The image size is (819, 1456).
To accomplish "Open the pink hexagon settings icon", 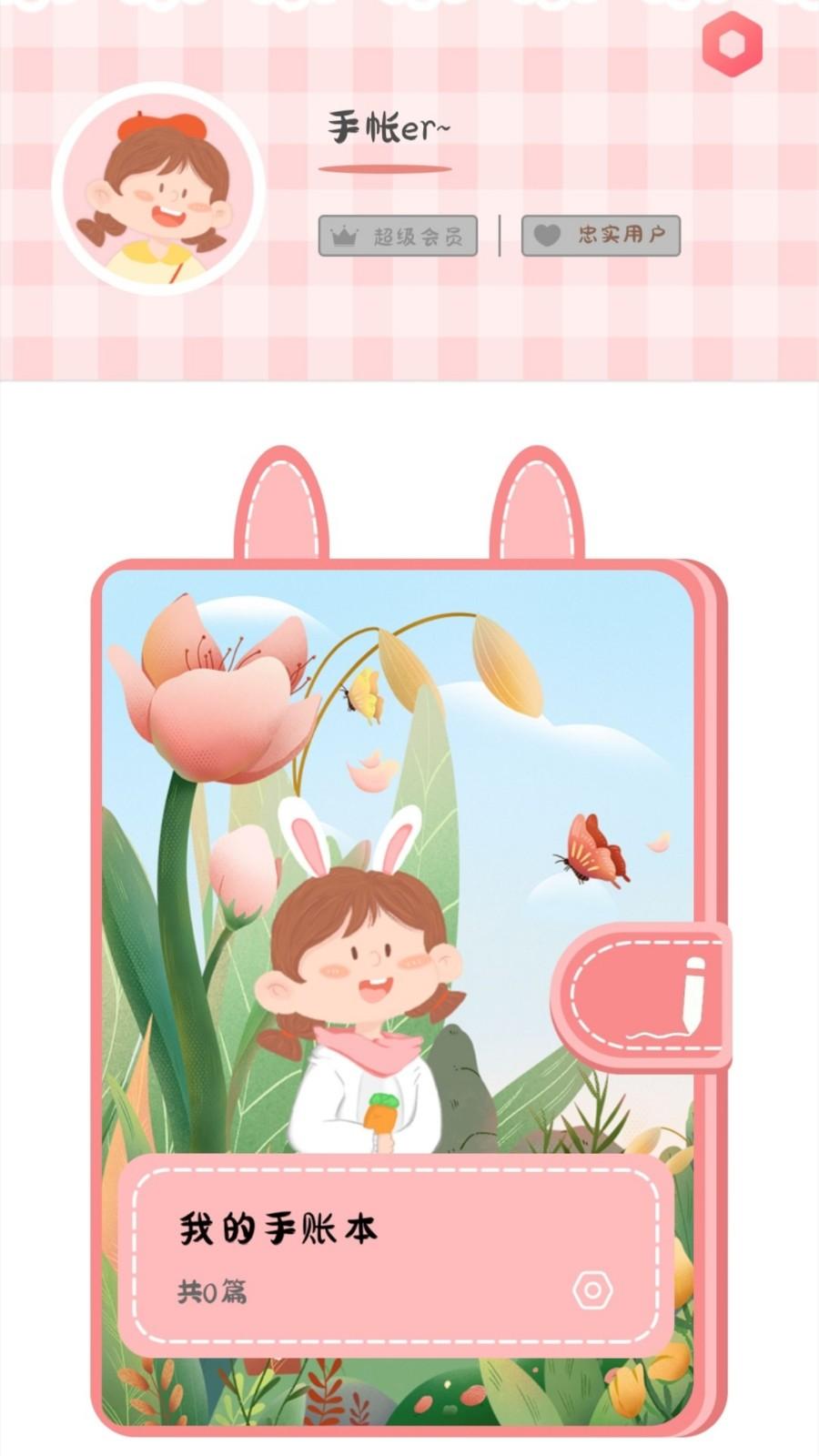I will pos(732,44).
